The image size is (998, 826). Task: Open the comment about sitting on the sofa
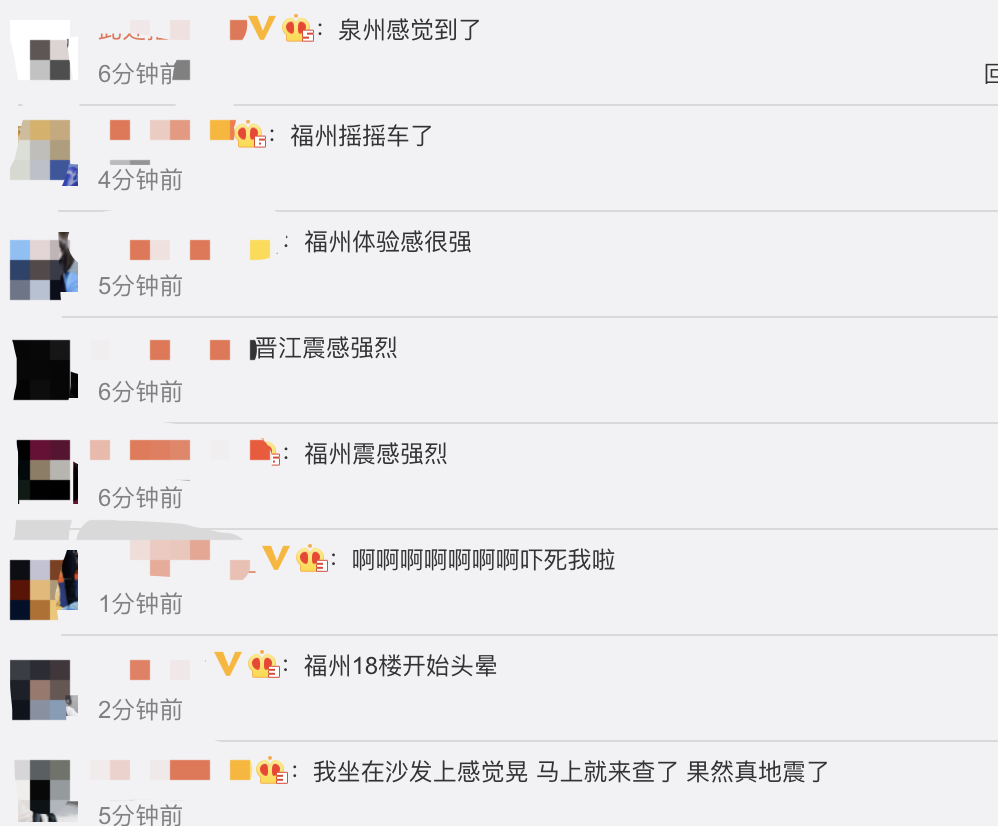point(570,772)
